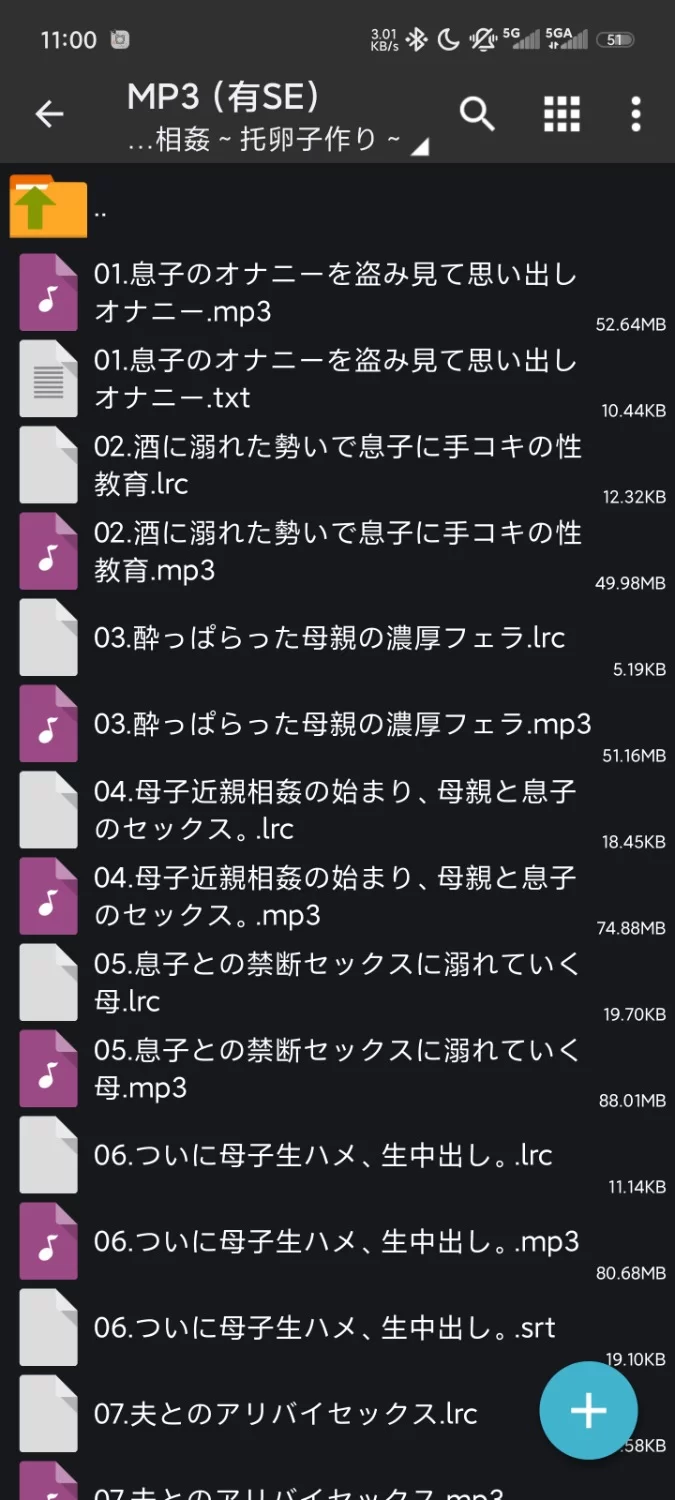Viewport: 675px width, 1500px height.
Task: Expand the MP3 (有SE) folder path dropdown
Action: [270, 140]
